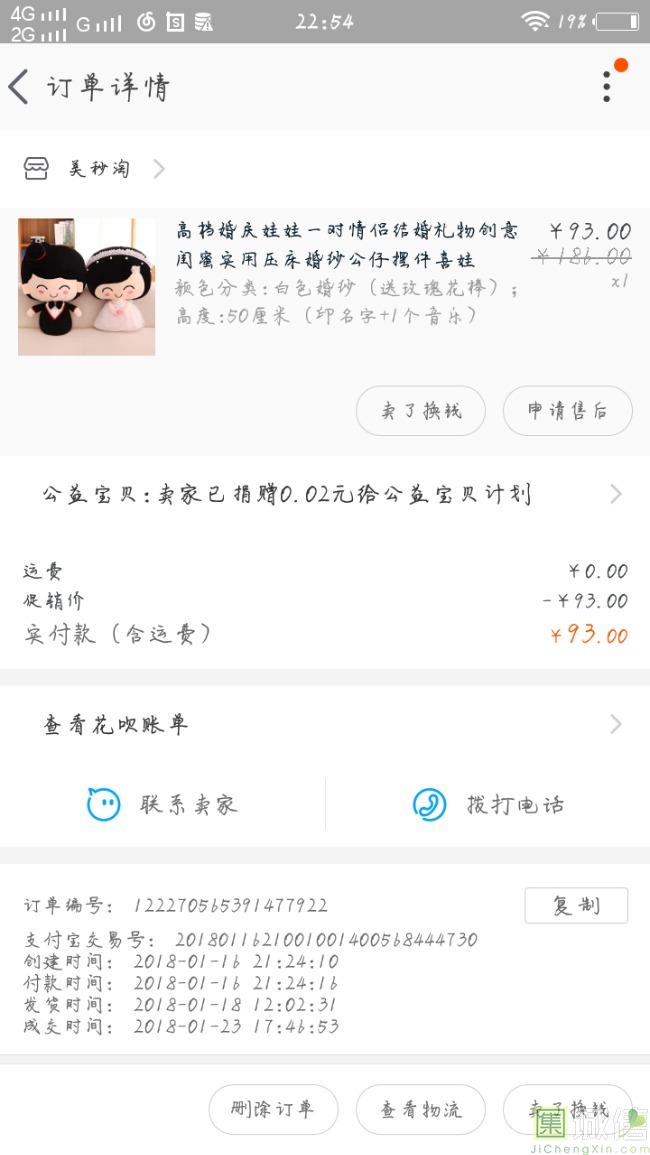
Task: Delete this order via 删除订单
Action: (x=273, y=1109)
